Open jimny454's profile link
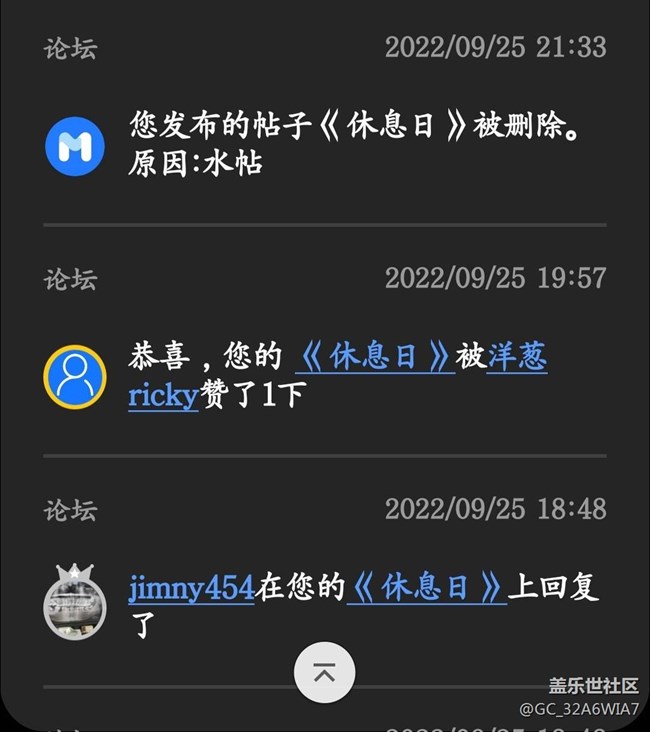The width and height of the screenshot is (650, 732). (191, 588)
